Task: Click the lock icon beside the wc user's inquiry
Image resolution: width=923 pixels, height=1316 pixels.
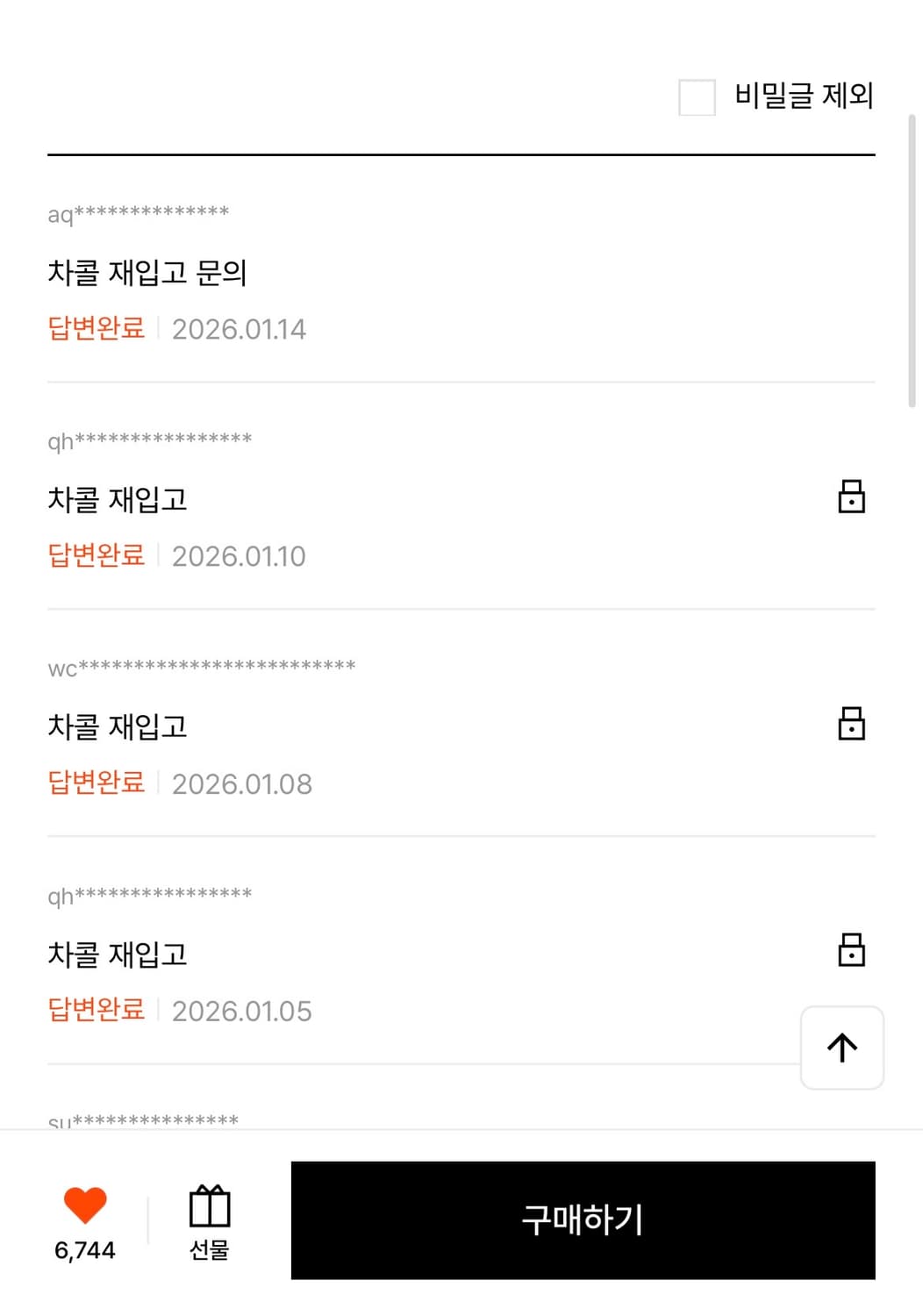Action: [850, 724]
